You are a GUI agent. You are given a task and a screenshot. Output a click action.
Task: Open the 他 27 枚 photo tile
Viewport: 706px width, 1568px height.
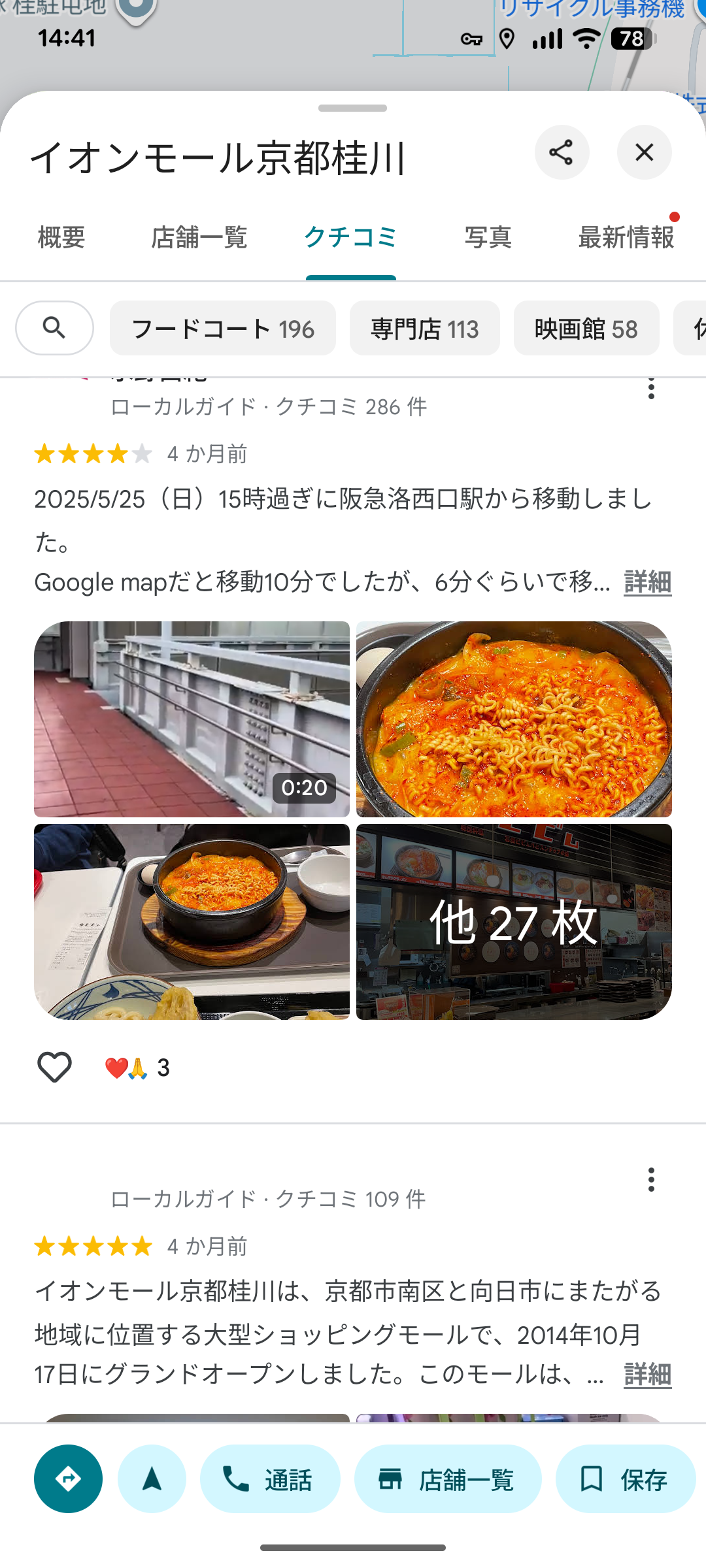514,921
